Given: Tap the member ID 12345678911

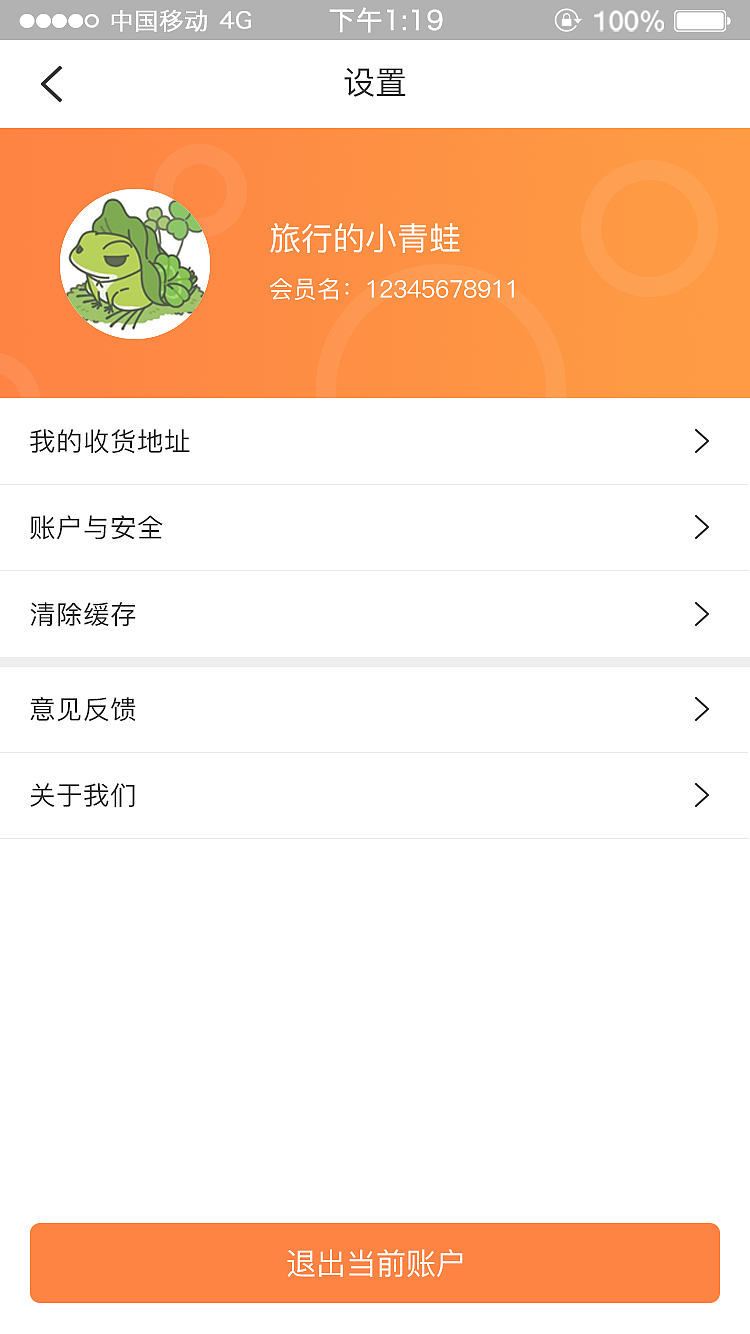Looking at the screenshot, I should coord(443,288).
